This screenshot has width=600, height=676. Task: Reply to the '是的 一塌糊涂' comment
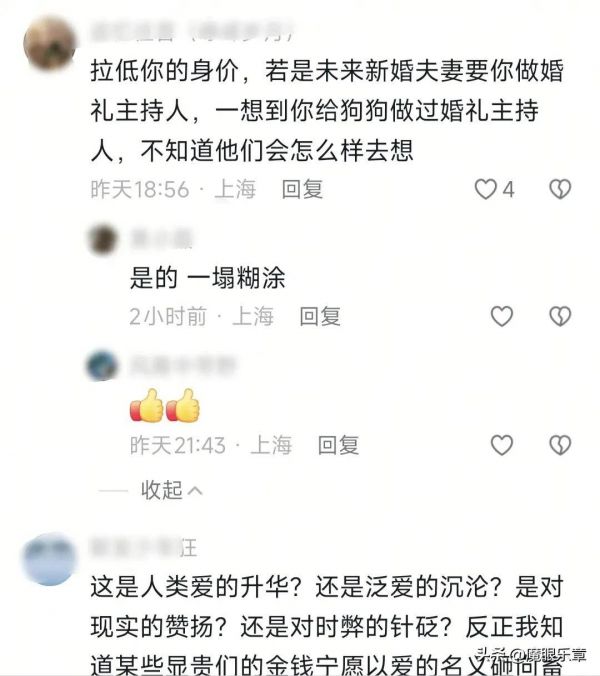click(321, 316)
